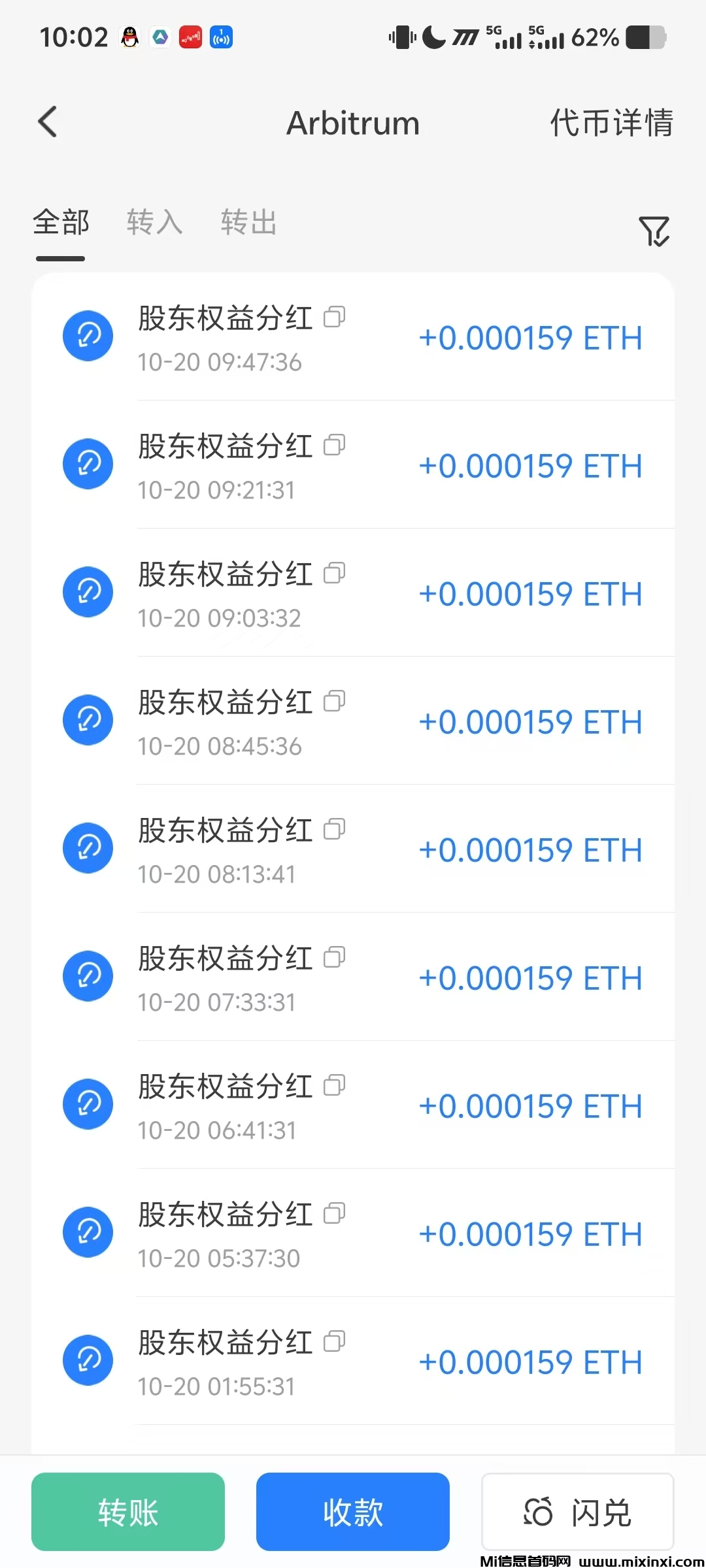
Task: Tap the back arrow at top left
Action: [47, 122]
